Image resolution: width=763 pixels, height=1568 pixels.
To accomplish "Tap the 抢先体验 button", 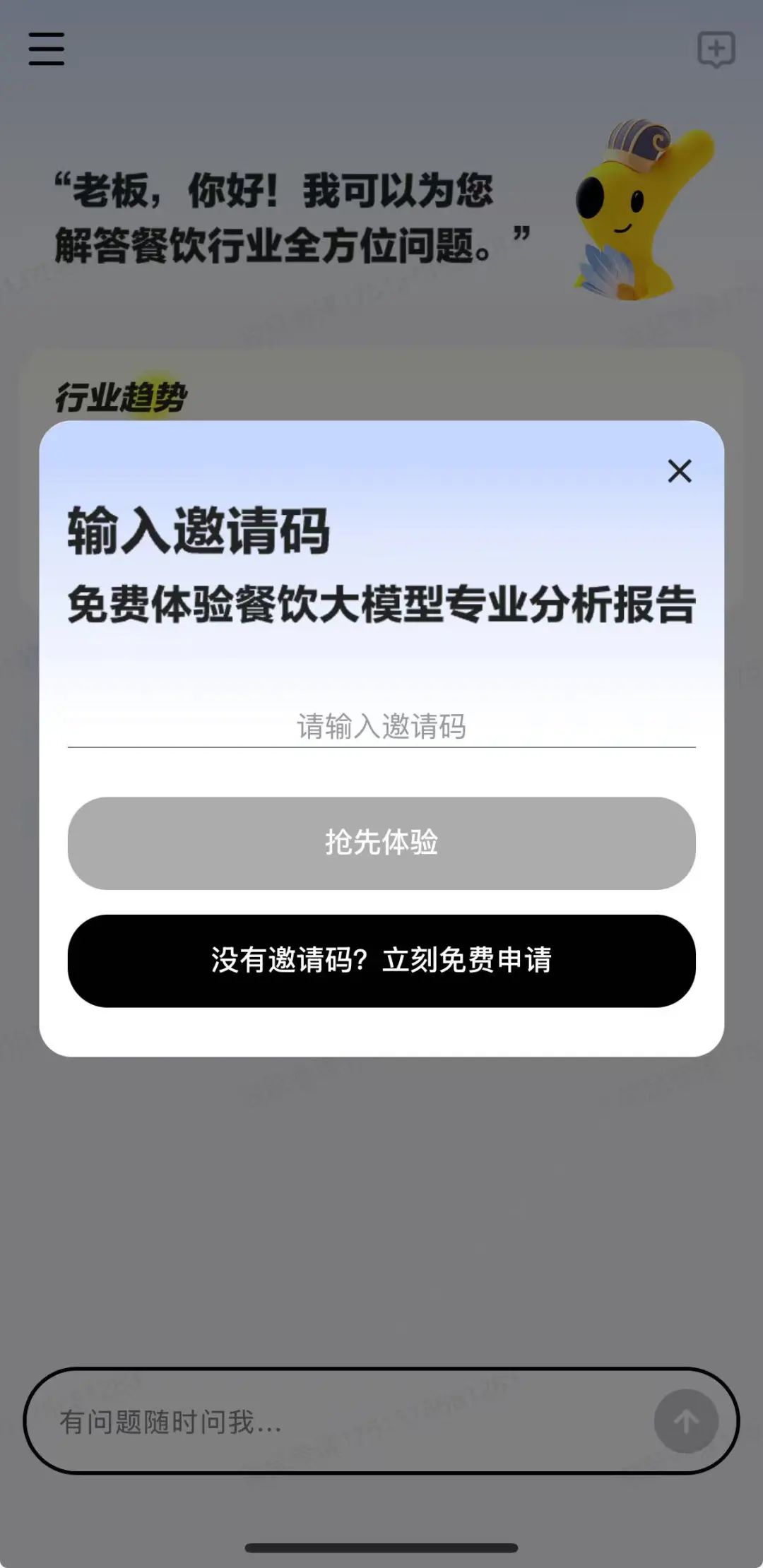I will click(x=381, y=843).
